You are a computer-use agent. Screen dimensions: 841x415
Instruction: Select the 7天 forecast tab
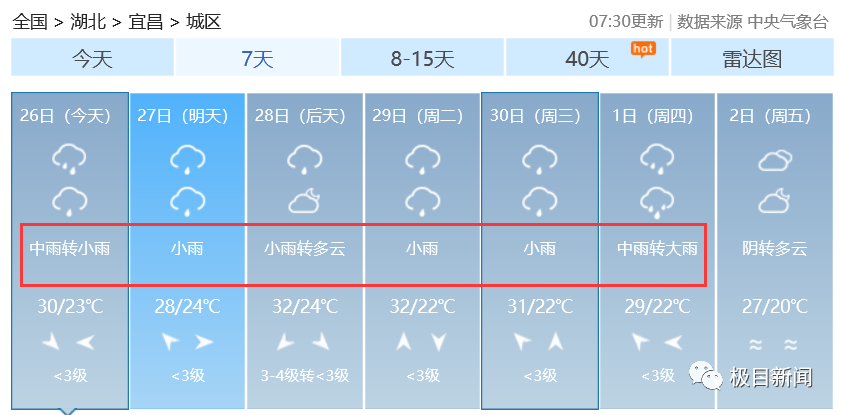(x=257, y=59)
